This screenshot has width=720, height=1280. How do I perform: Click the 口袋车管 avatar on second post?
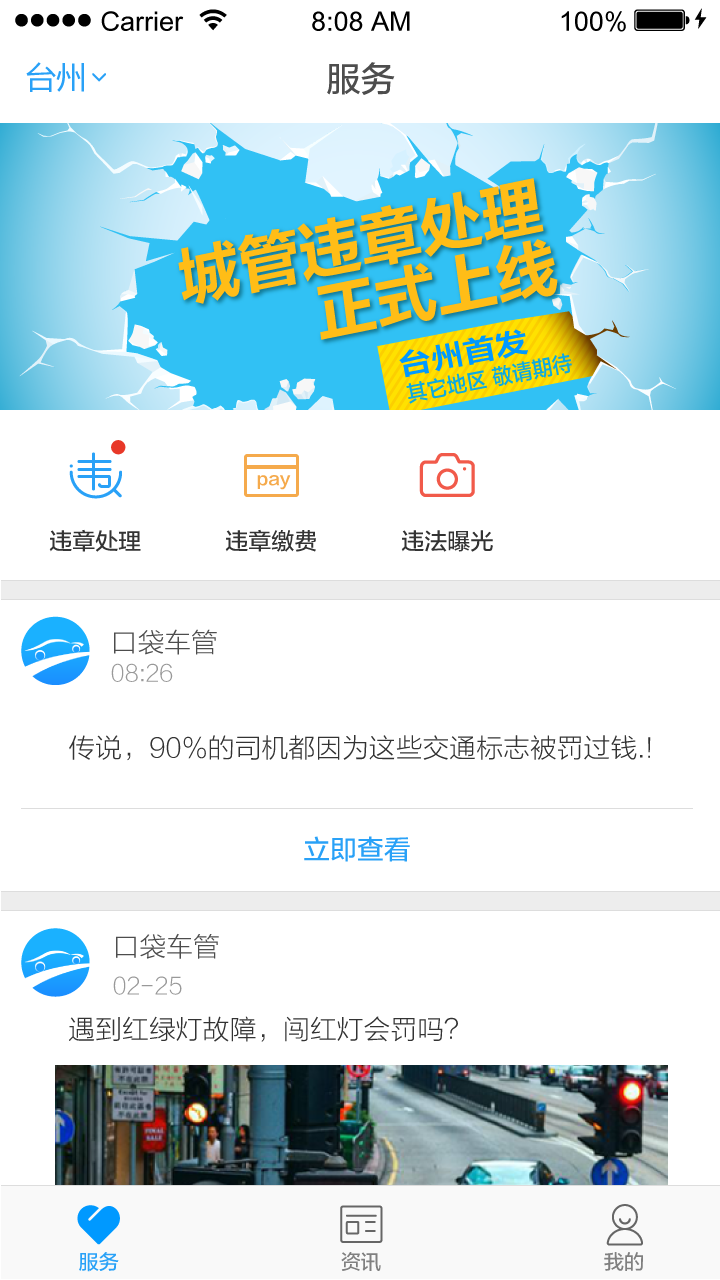(x=56, y=962)
